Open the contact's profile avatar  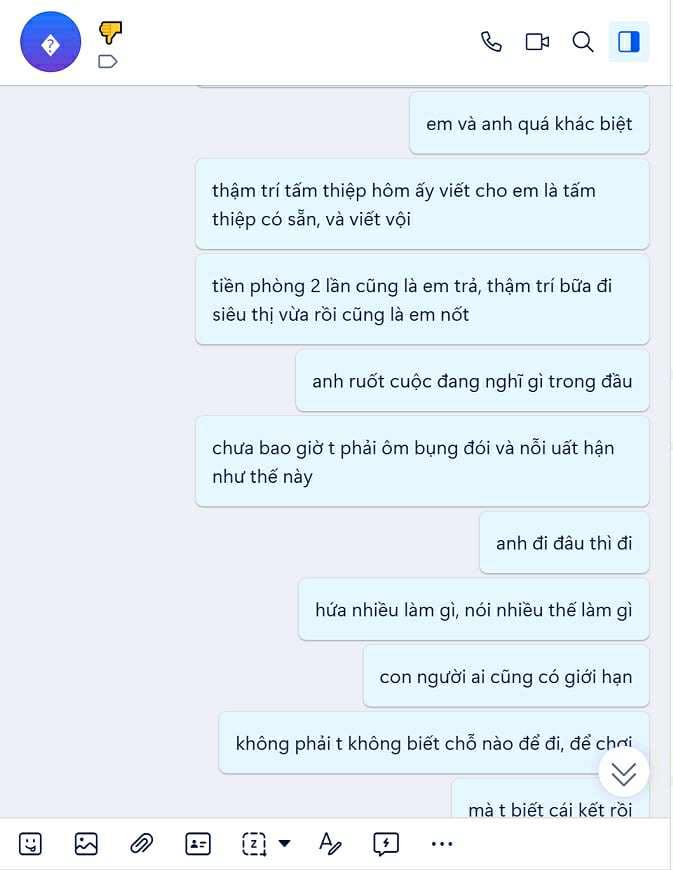tap(50, 42)
